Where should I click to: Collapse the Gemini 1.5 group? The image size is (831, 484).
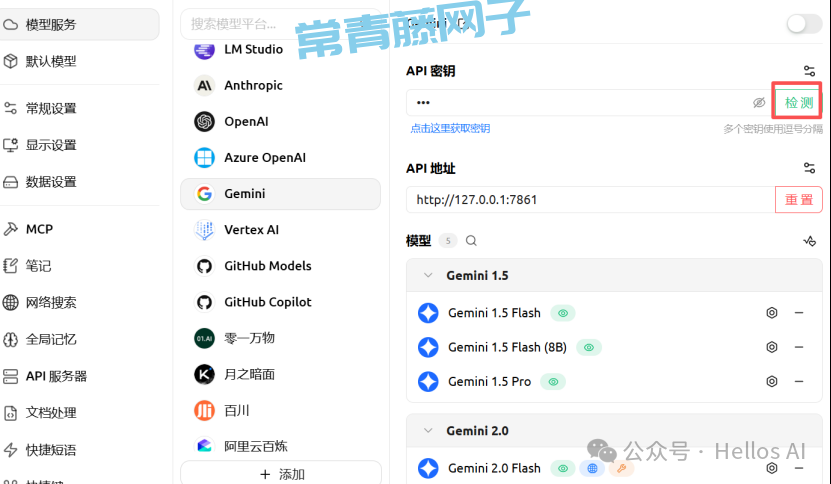pyautogui.click(x=428, y=275)
